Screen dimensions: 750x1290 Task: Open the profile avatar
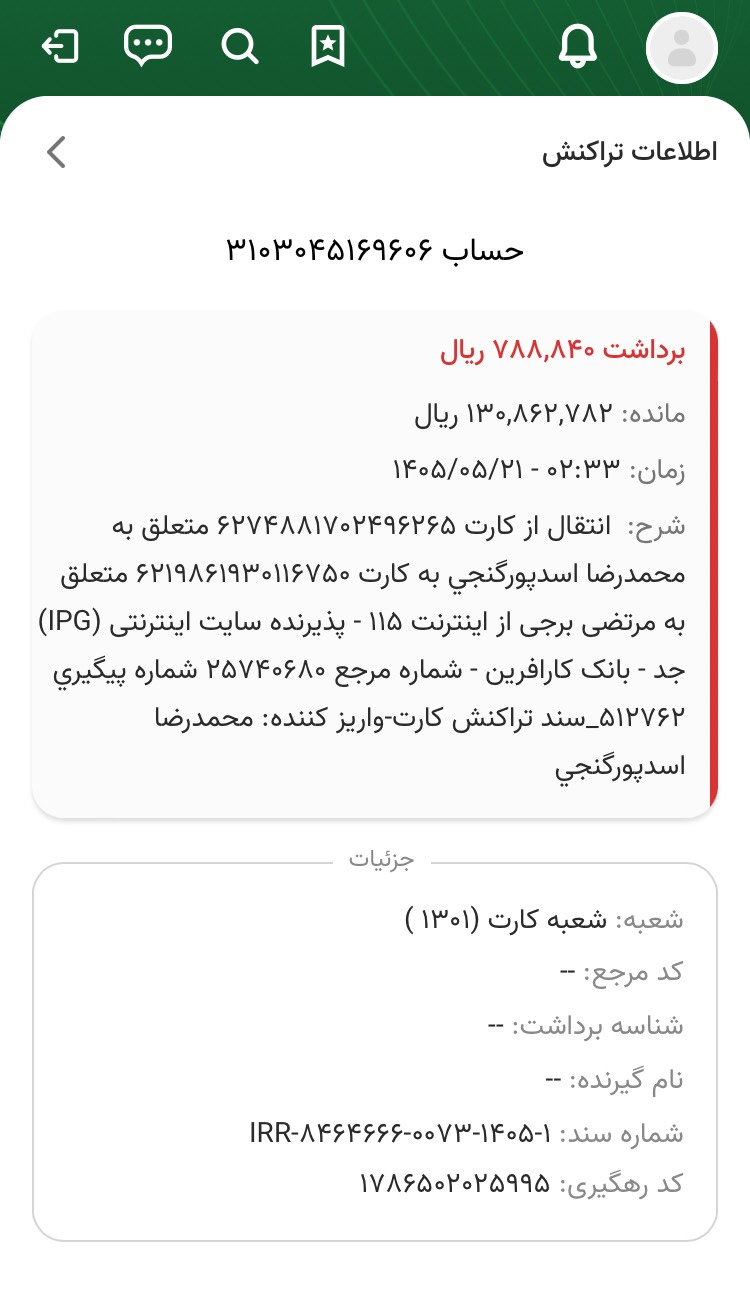(682, 48)
